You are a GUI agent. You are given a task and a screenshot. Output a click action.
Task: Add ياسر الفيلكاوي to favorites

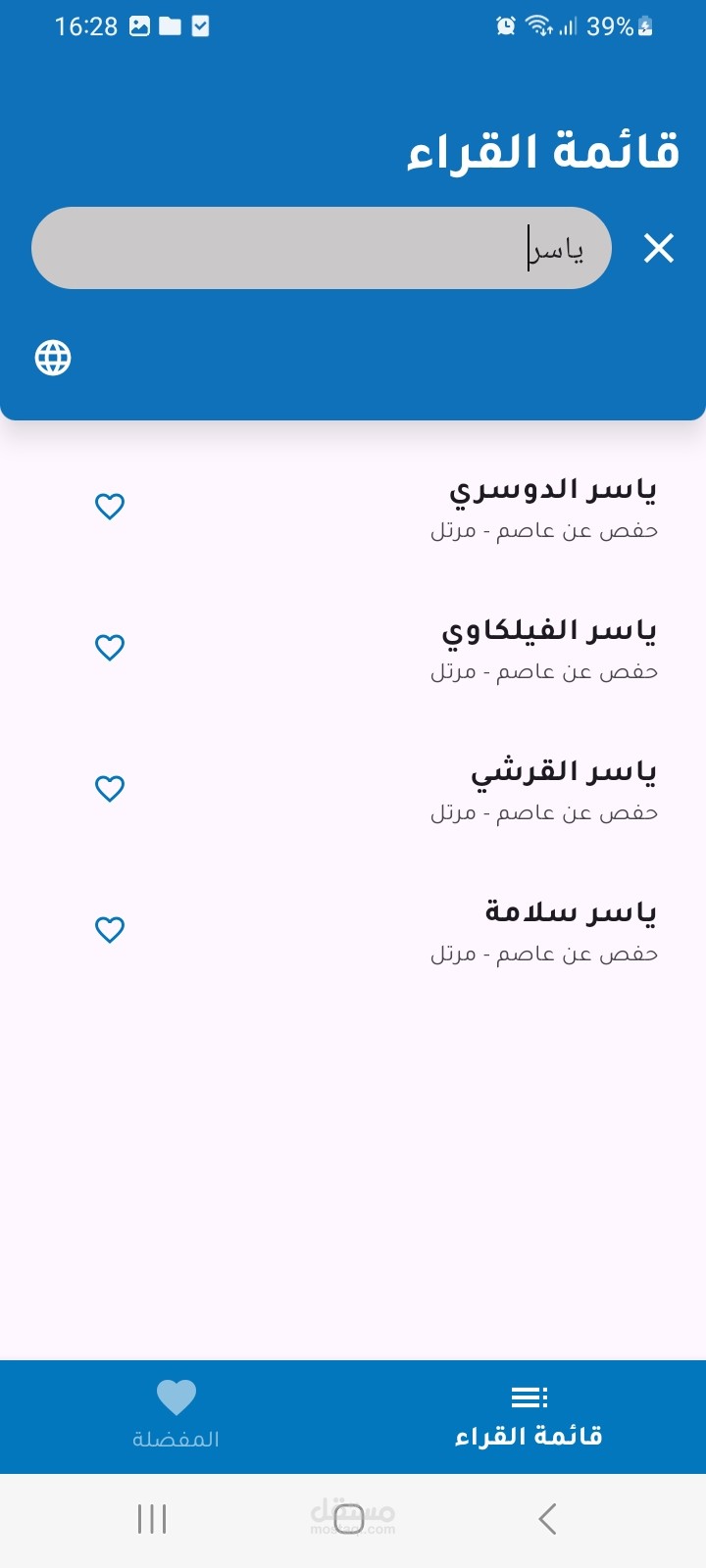pyautogui.click(x=110, y=648)
